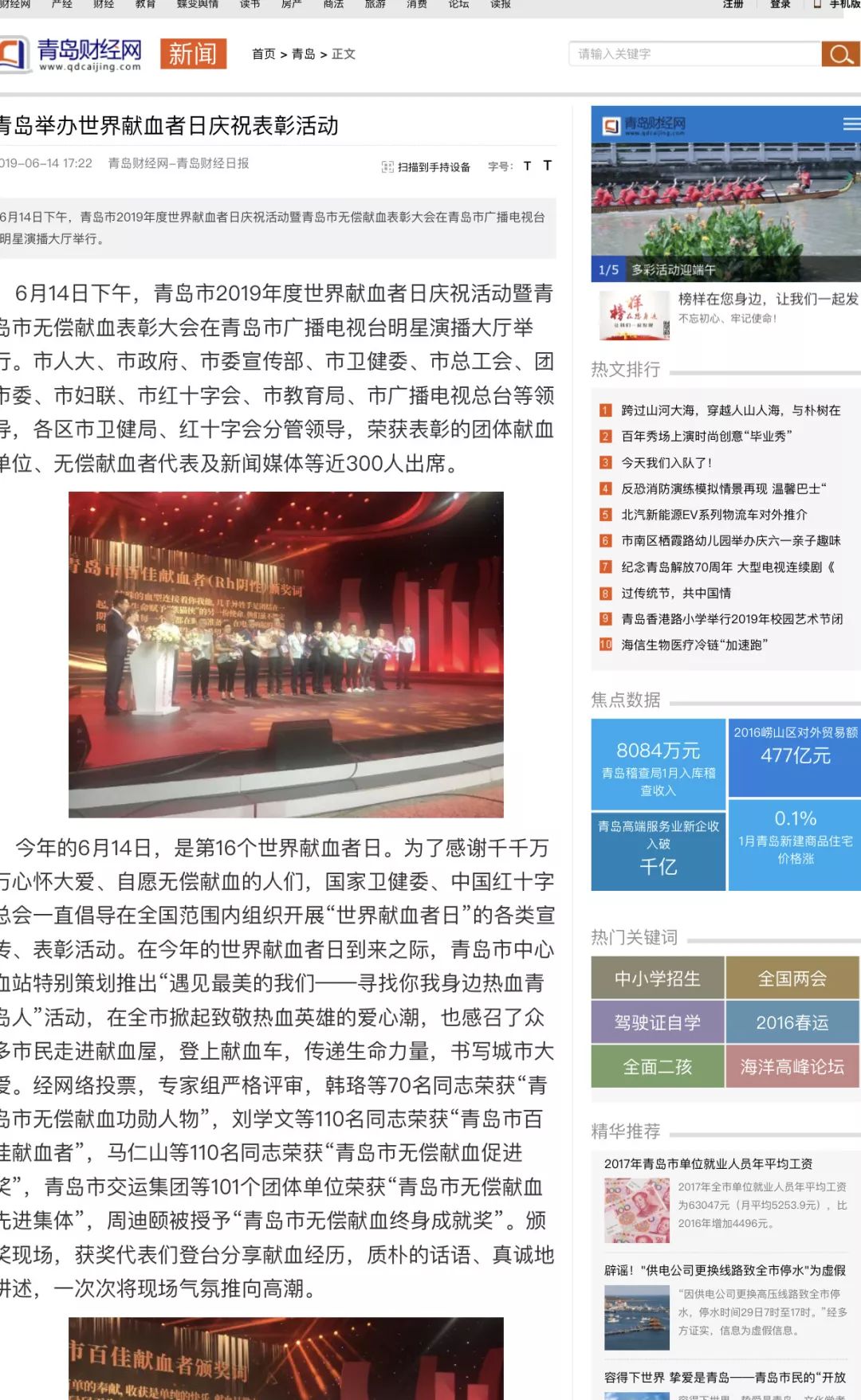Viewport: 861px width, 1400px height.
Task: Open the 青岛 breadcrumb link
Action: (x=303, y=54)
